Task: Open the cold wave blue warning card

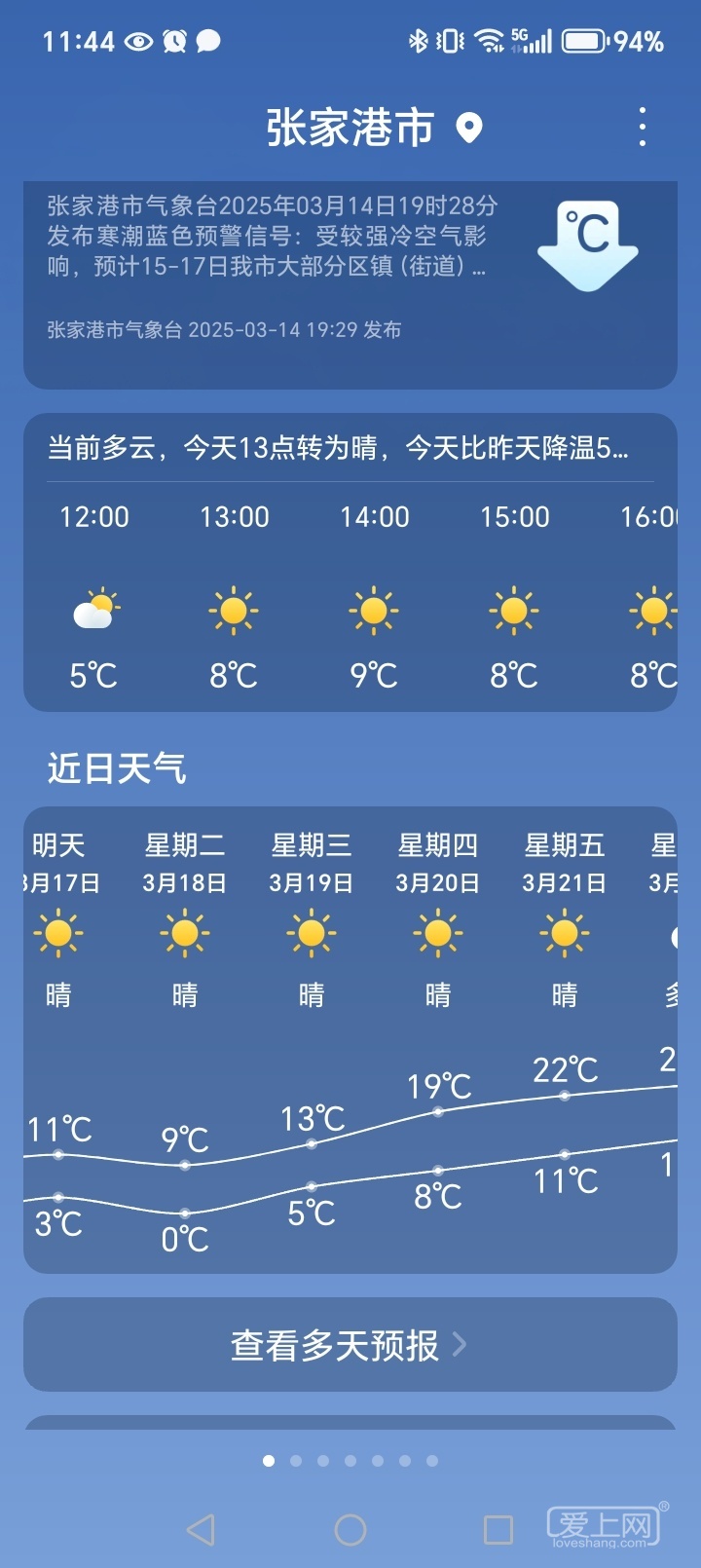Action: 350,282
